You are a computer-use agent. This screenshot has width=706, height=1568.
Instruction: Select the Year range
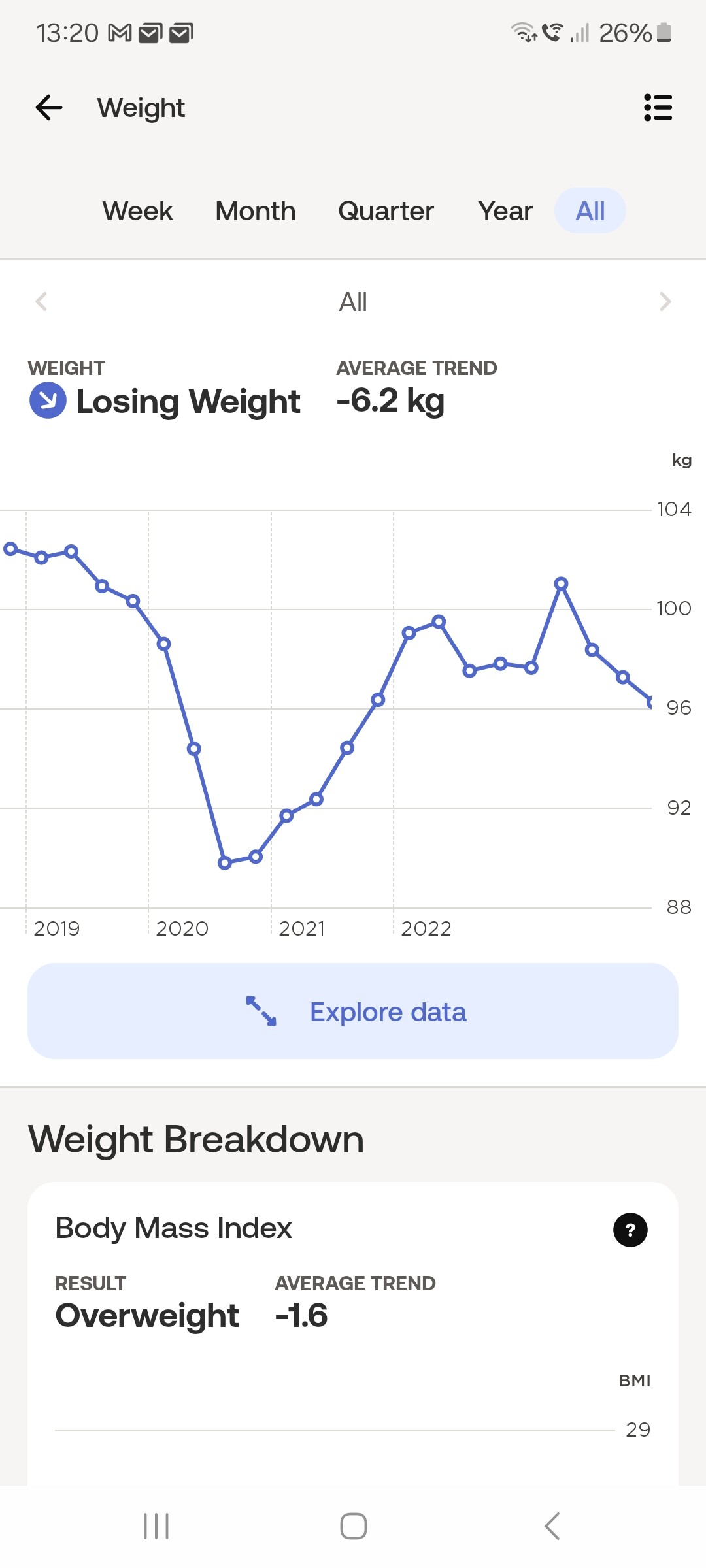point(505,211)
